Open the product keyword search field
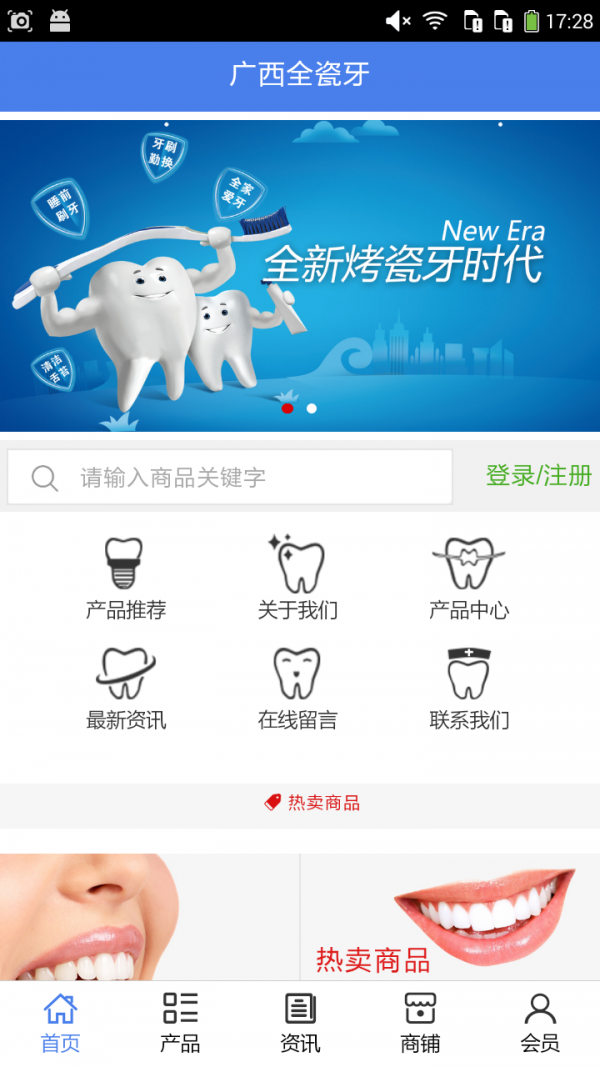This screenshot has width=600, height=1067. point(230,477)
